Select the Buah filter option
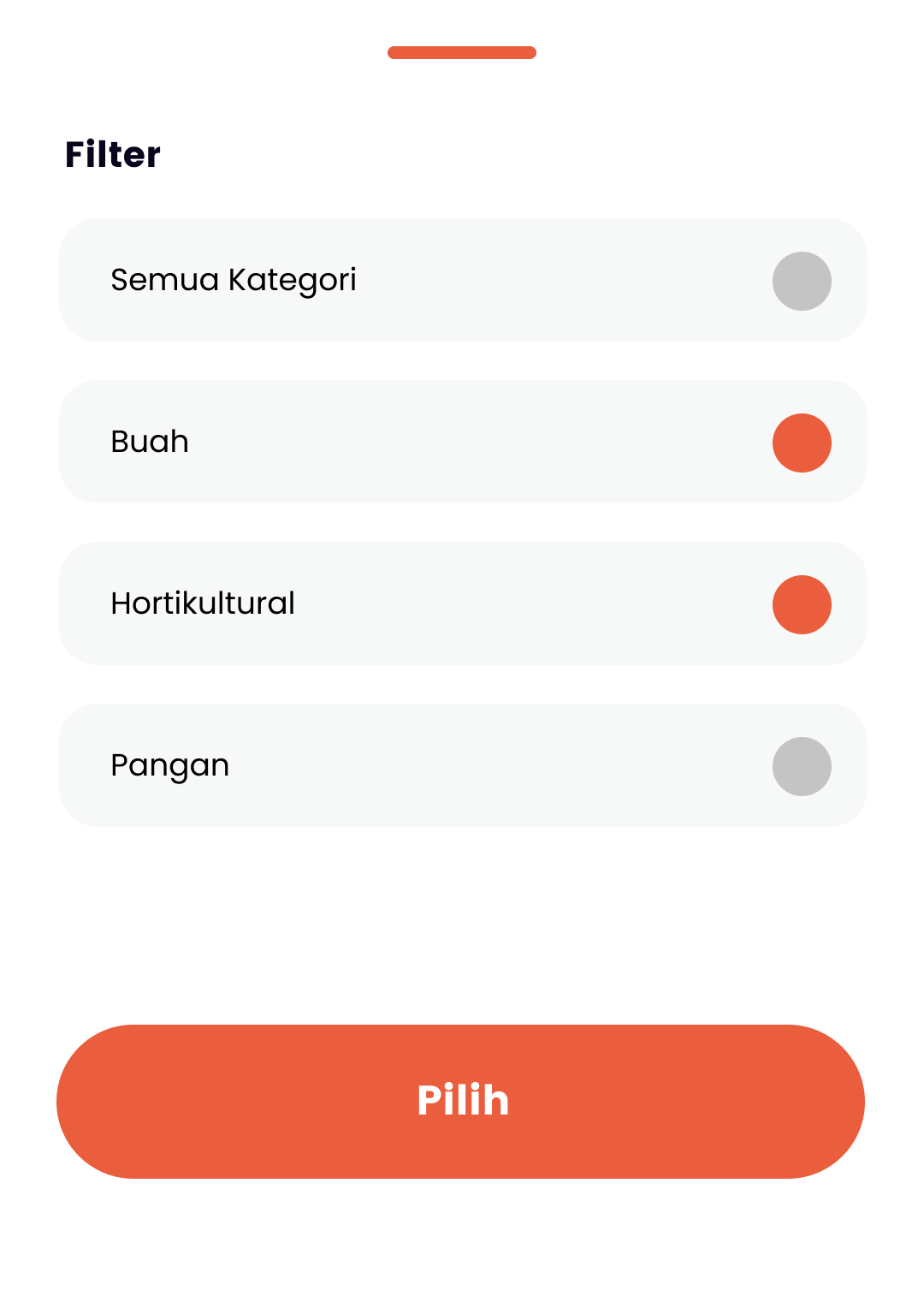Screen dimensions: 924x1302 (462, 442)
